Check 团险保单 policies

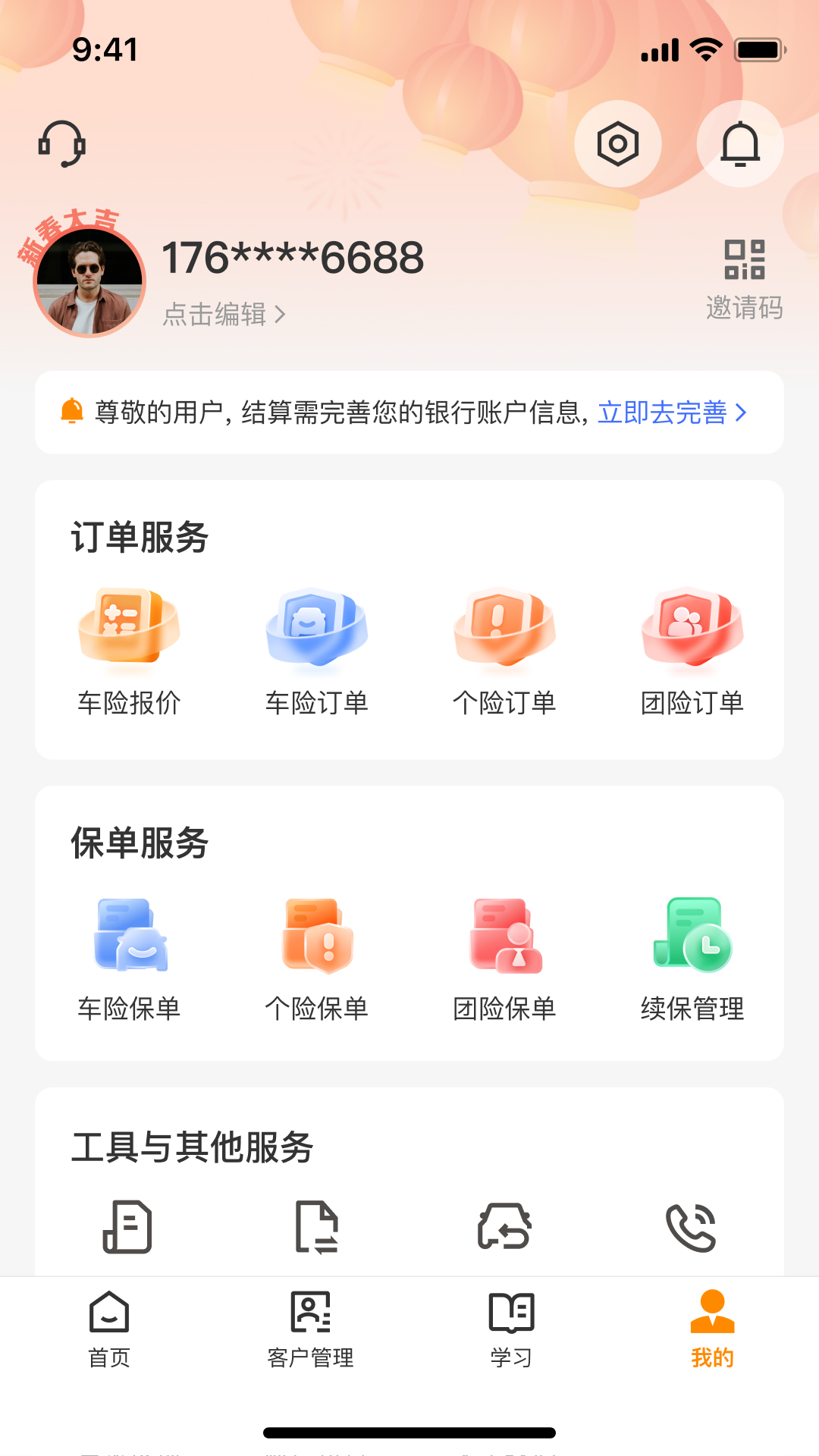pos(504,959)
